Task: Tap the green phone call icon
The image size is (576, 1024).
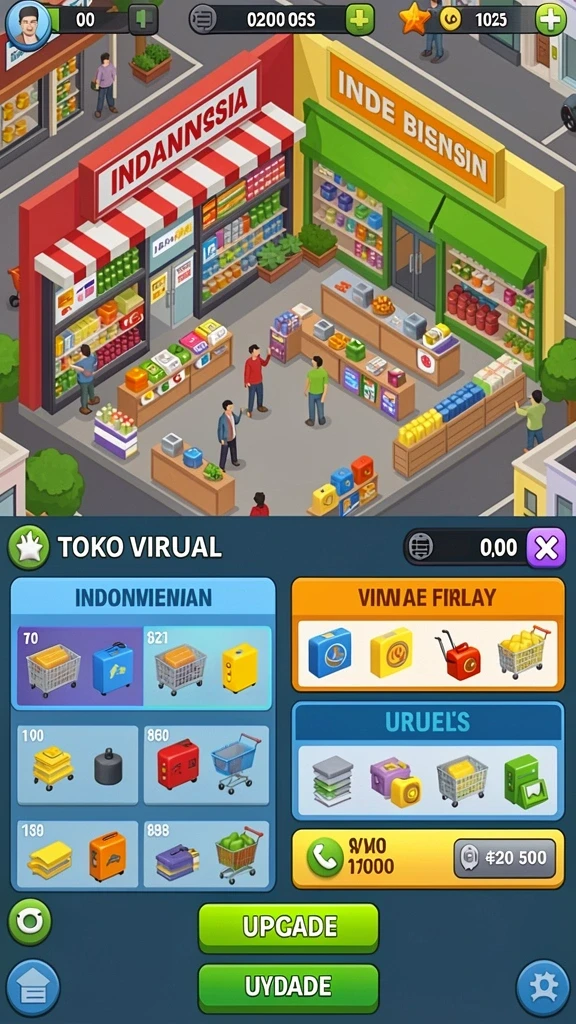Action: click(325, 857)
